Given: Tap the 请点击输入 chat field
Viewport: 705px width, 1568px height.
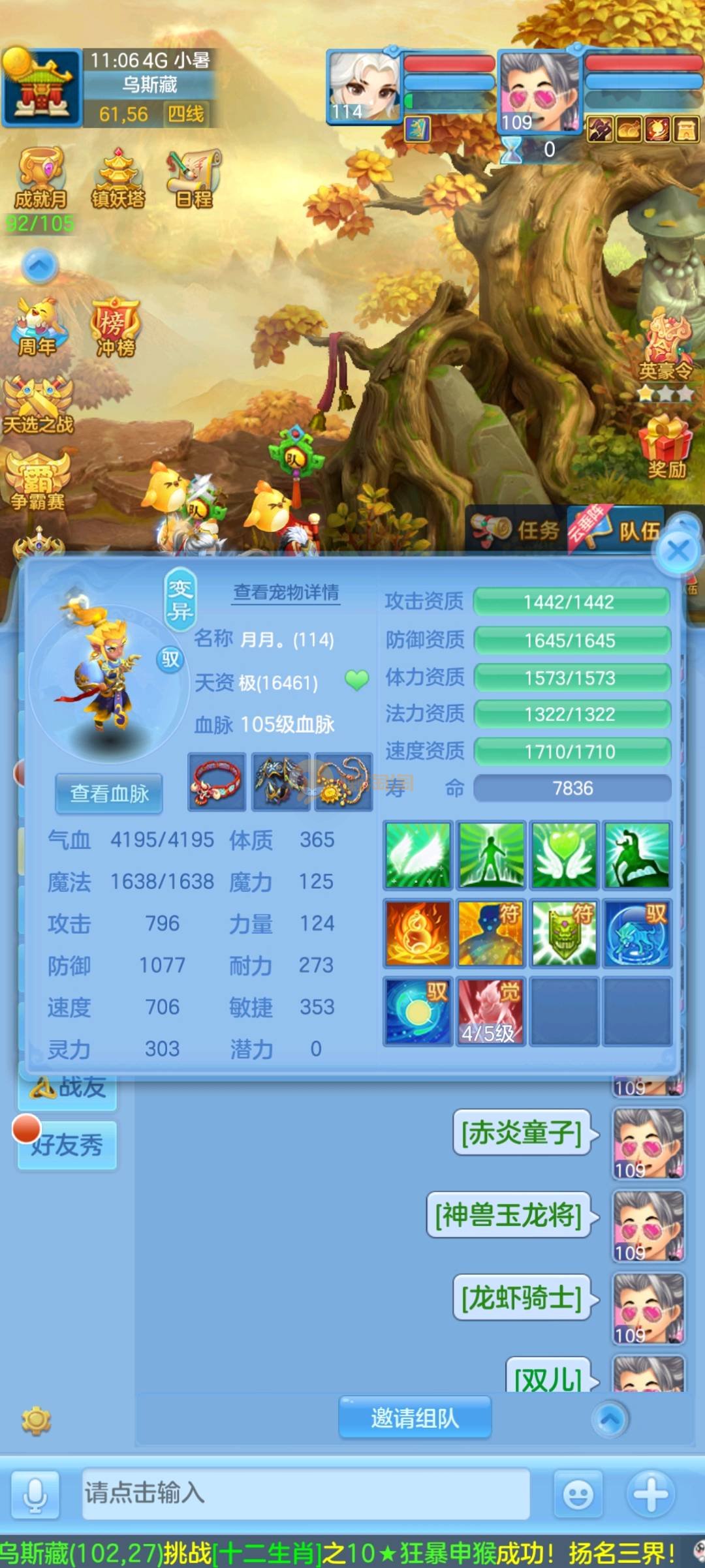Looking at the screenshot, I should tap(305, 1492).
